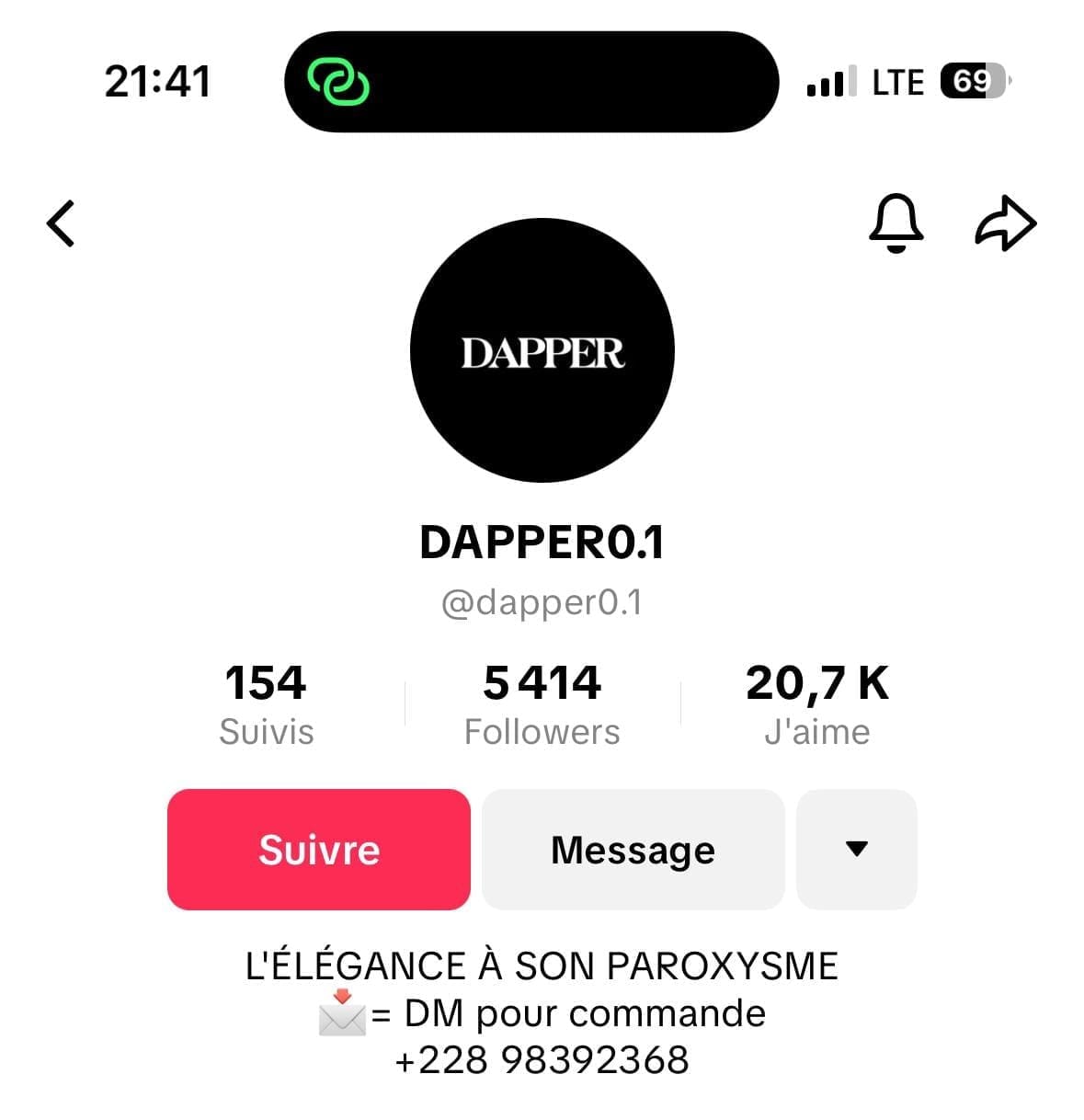Open the 5 414 Followers list
The image size is (1084, 1120).
(x=542, y=704)
